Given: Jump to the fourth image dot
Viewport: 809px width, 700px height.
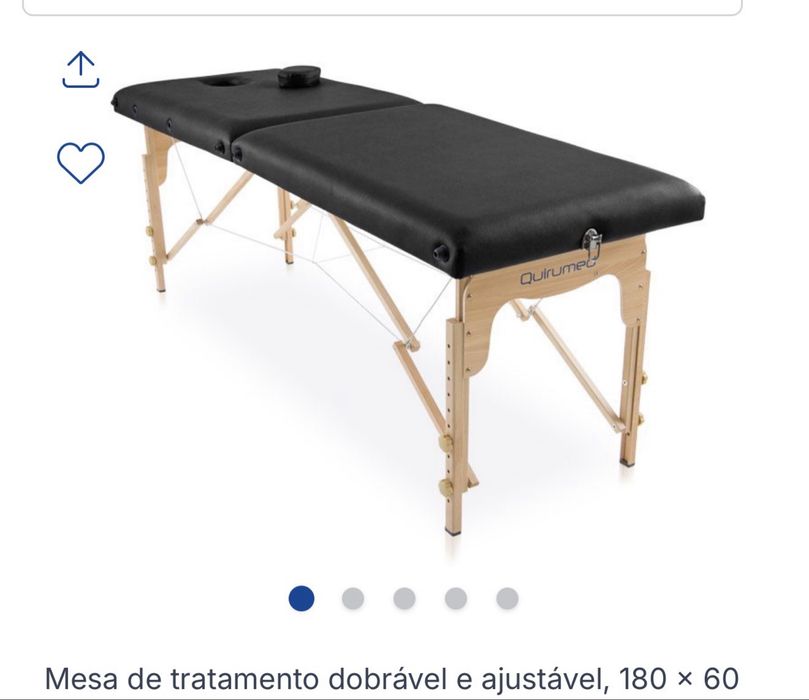Looking at the screenshot, I should click(x=456, y=598).
